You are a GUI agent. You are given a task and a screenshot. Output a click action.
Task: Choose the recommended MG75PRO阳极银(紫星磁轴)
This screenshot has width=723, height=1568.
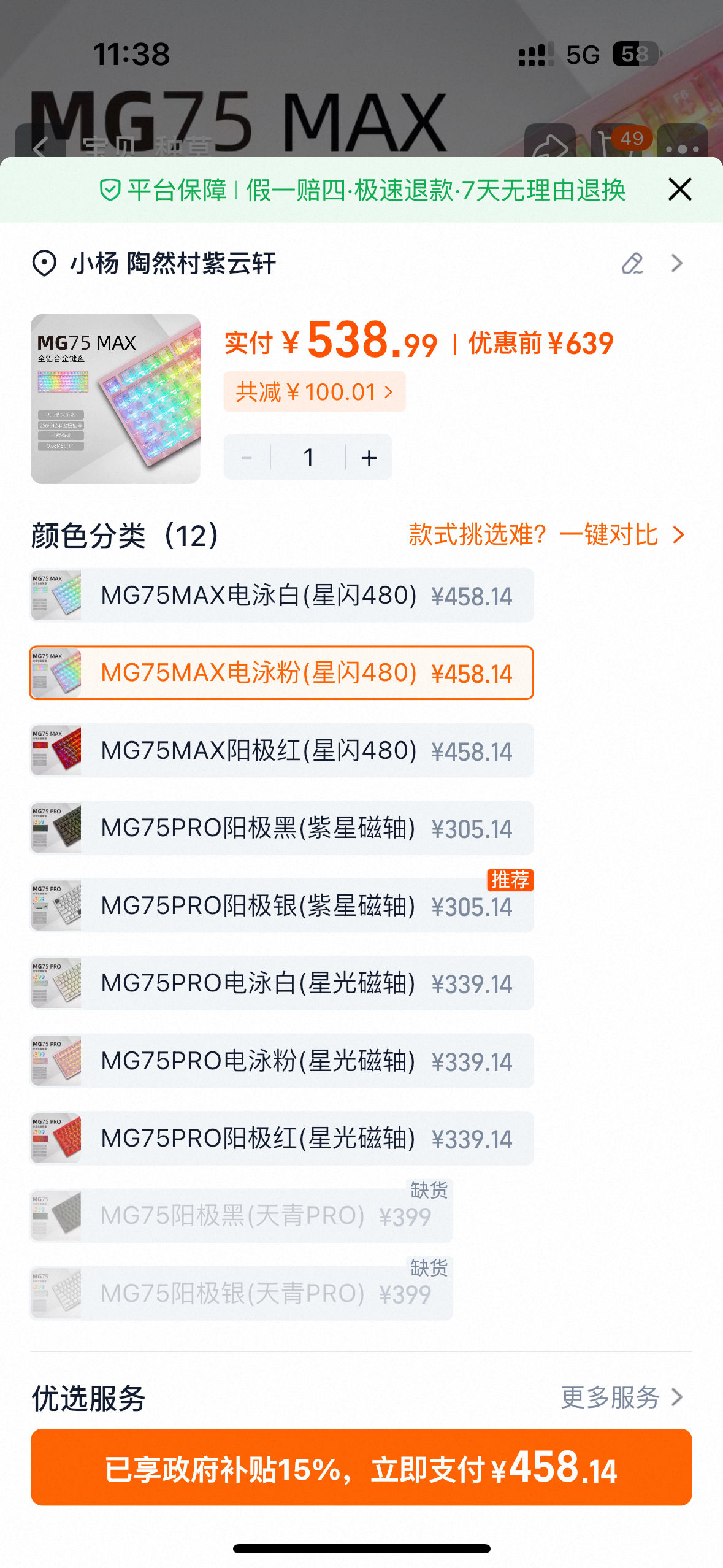281,906
